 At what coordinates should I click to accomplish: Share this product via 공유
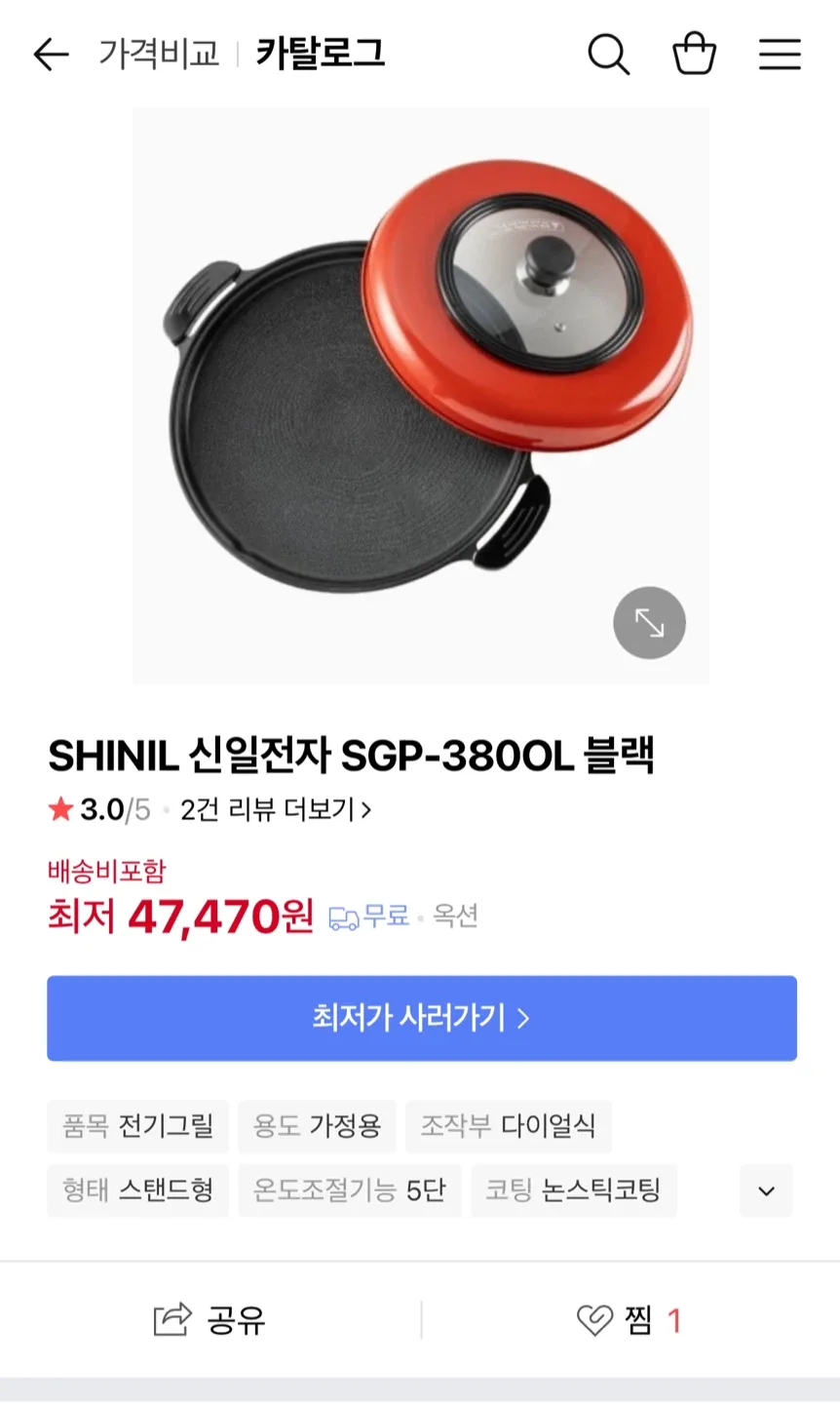pyautogui.click(x=210, y=1320)
